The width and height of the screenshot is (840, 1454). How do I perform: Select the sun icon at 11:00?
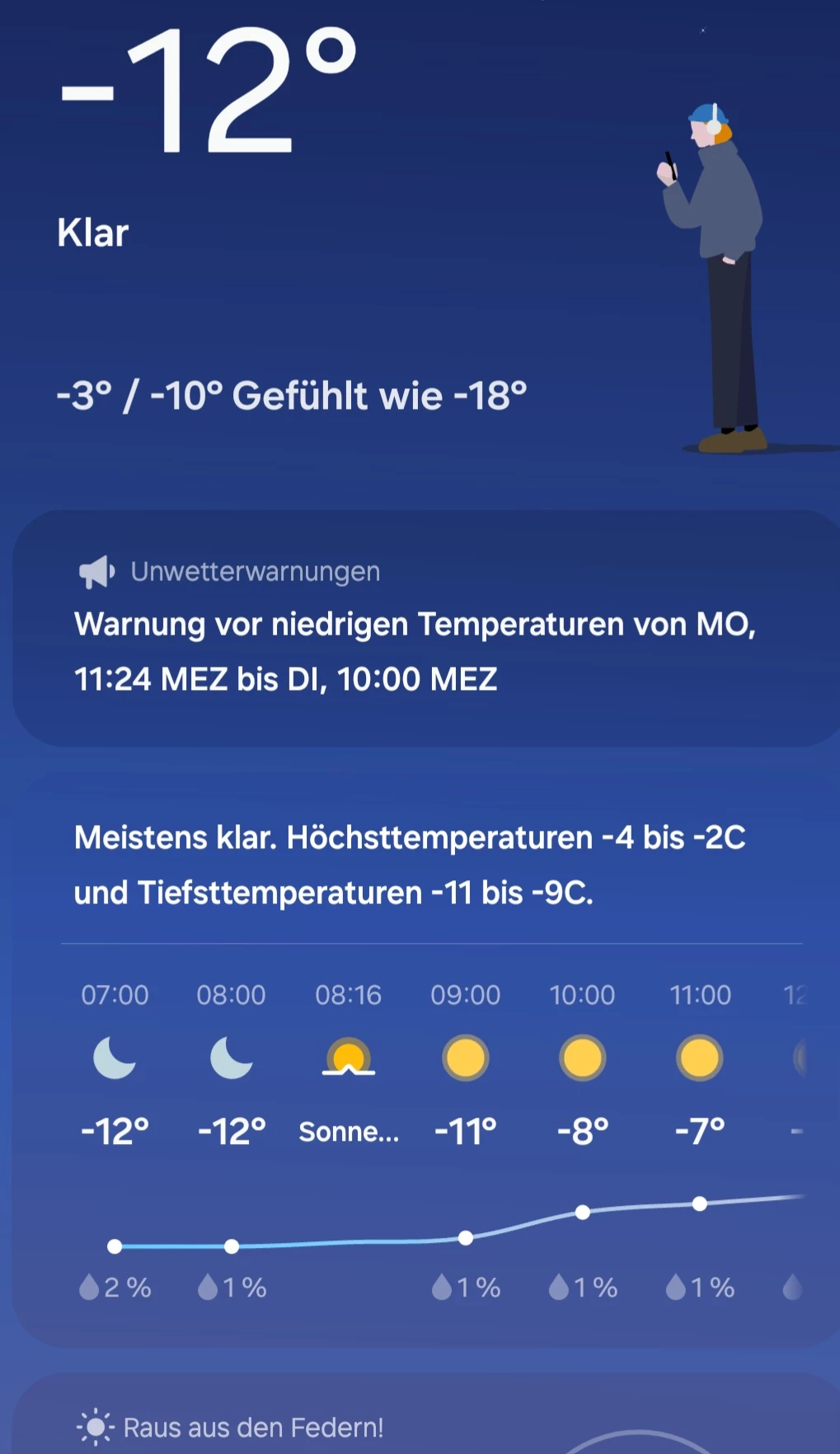coord(699,1060)
